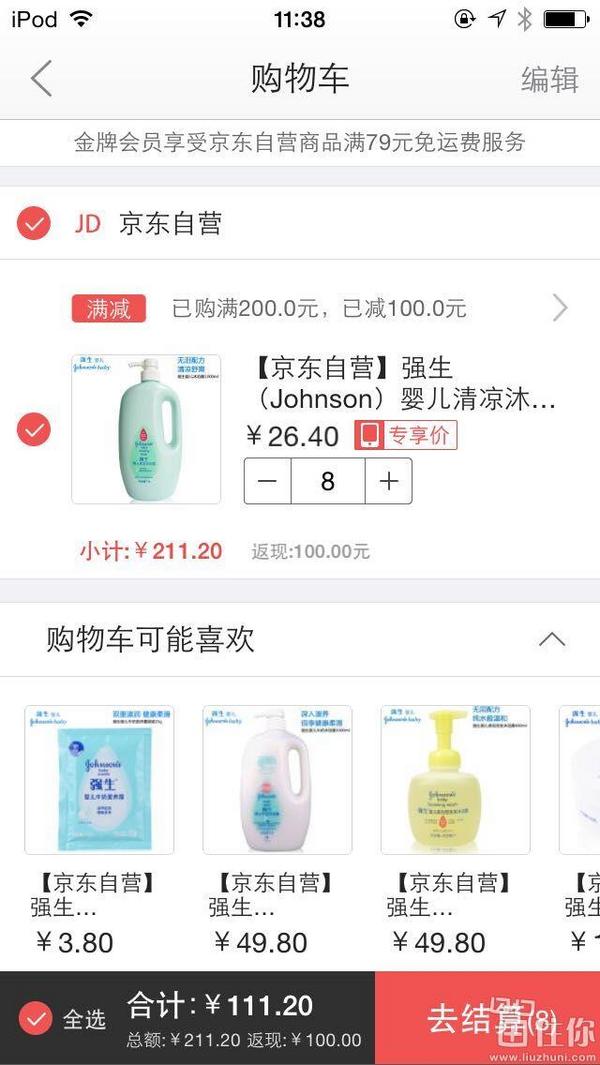Uncheck the 京东自营 store checkbox
This screenshot has height=1065, width=600.
(x=34, y=224)
